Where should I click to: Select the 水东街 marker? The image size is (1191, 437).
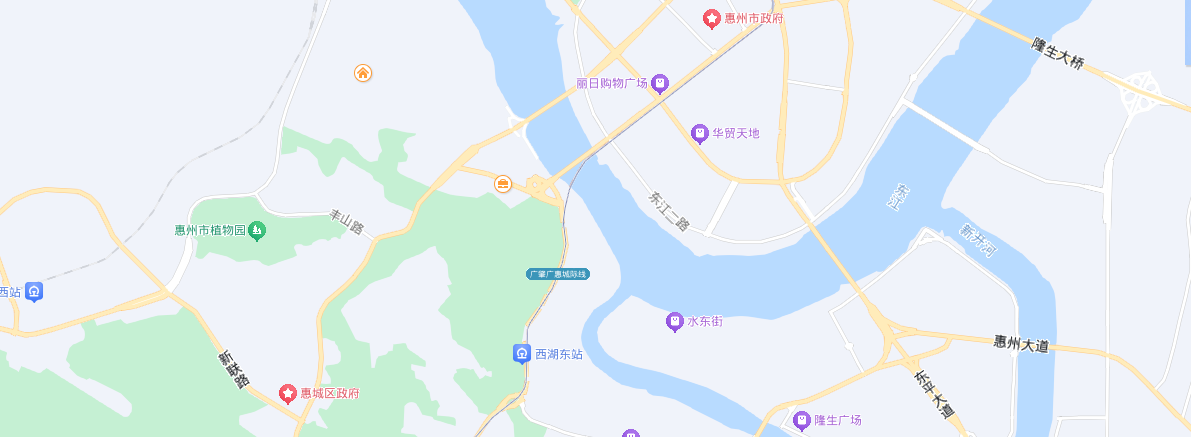[675, 322]
